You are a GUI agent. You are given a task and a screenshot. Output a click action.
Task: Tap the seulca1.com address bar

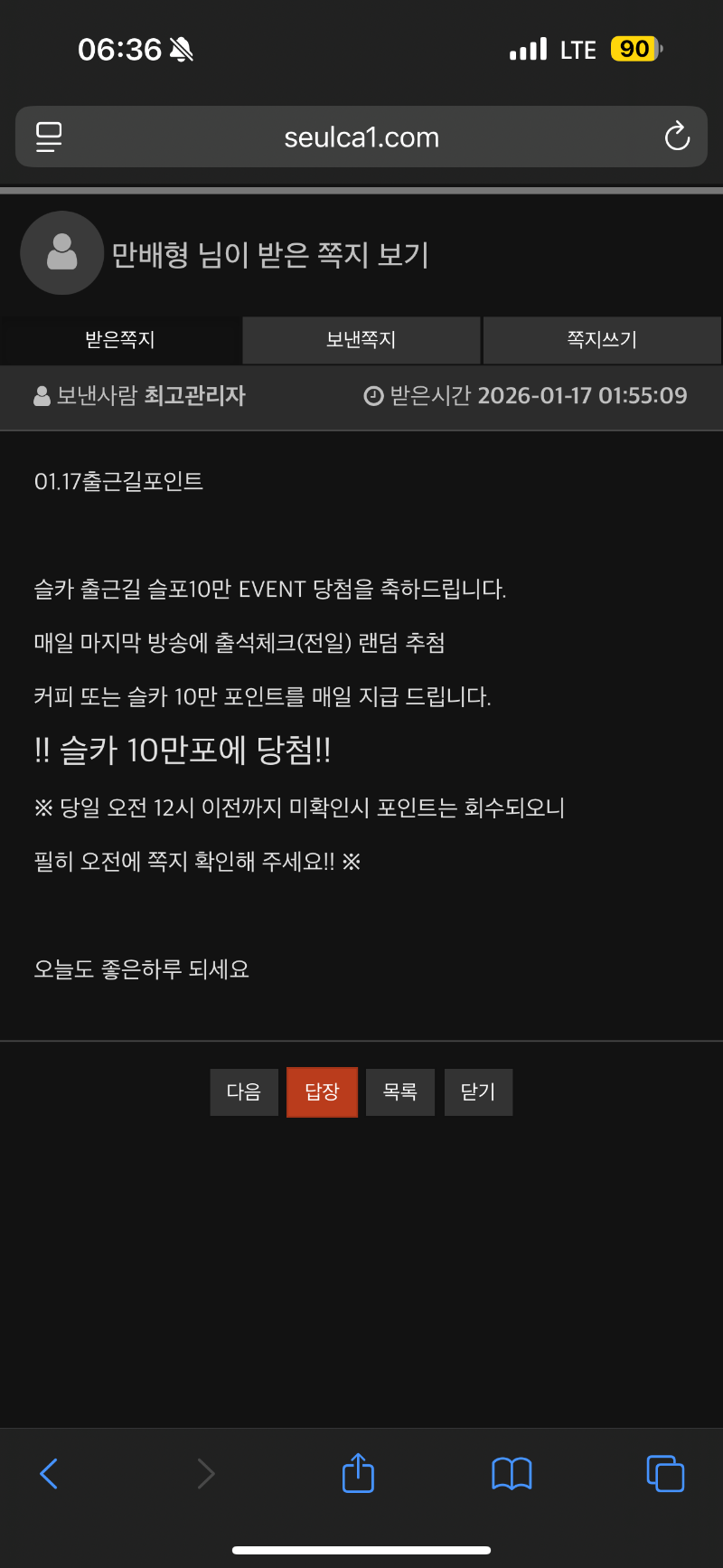(x=361, y=137)
